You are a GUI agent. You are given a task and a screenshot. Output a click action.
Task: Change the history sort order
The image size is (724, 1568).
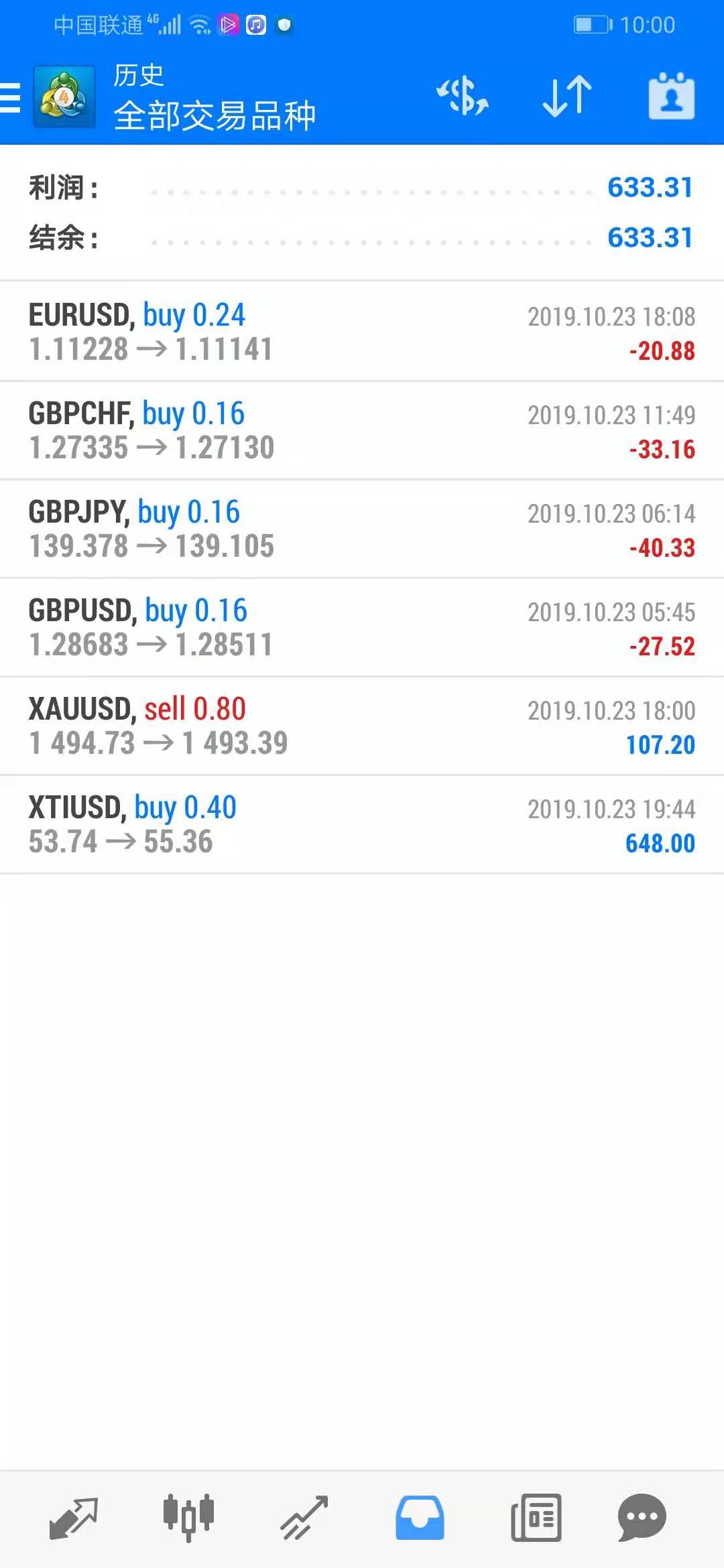tap(567, 96)
